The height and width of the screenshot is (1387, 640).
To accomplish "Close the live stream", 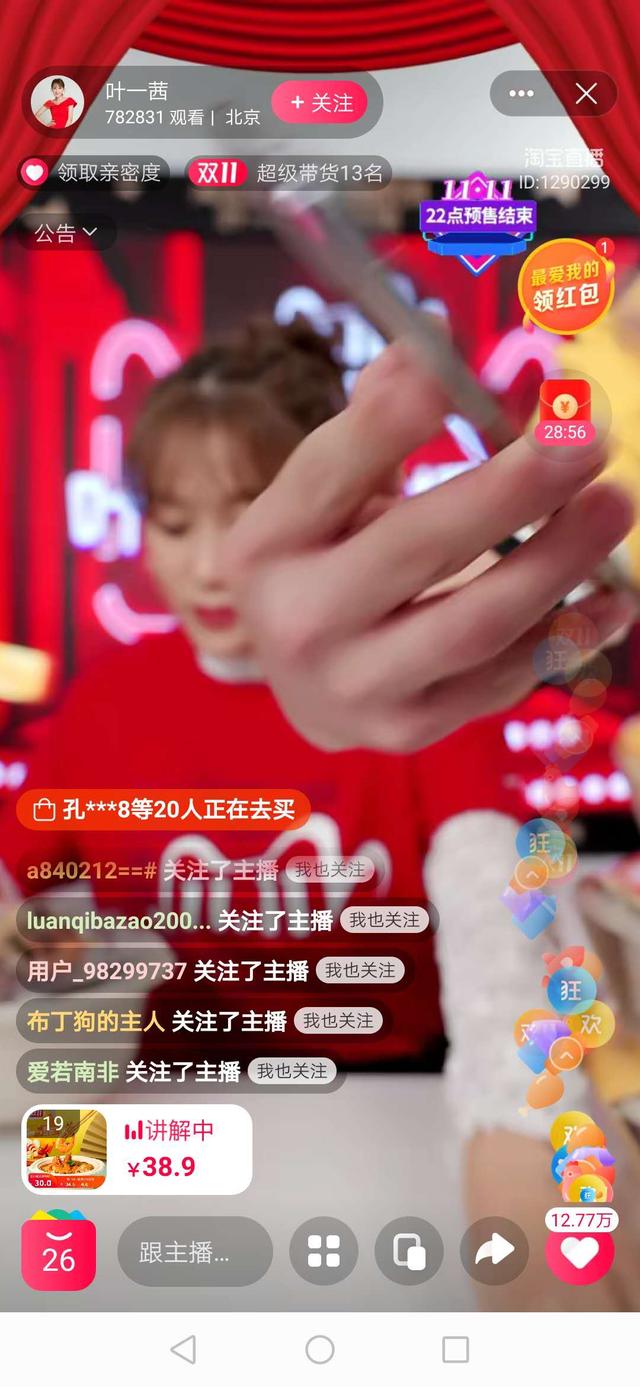I will [586, 94].
